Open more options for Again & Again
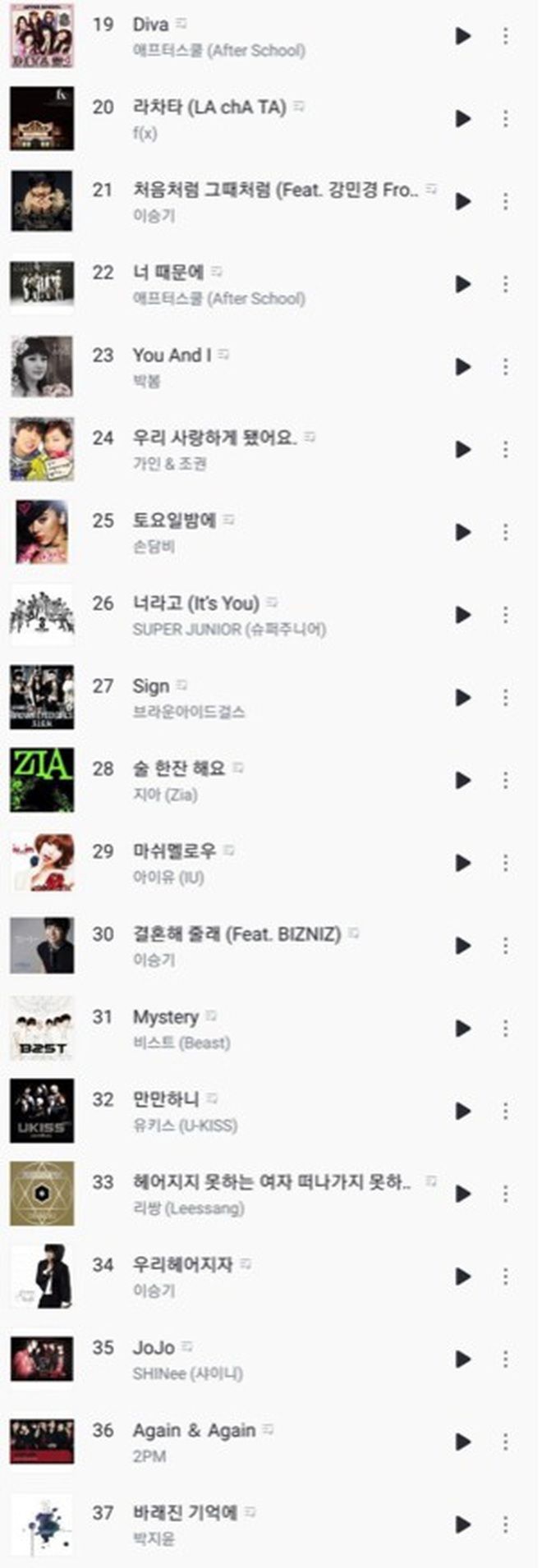This screenshot has height=1568, width=542. click(x=505, y=1442)
